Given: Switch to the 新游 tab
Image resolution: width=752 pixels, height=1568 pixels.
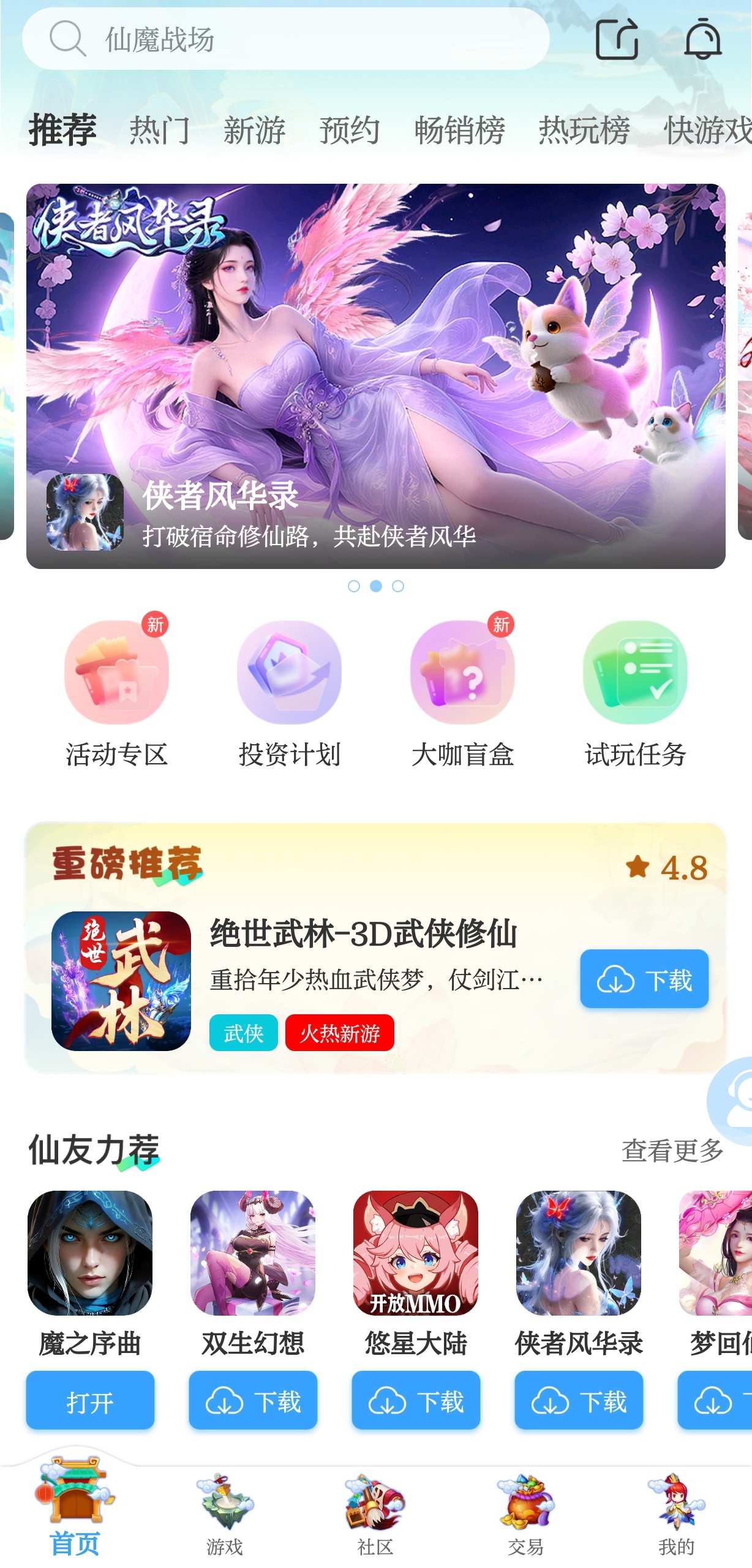Looking at the screenshot, I should [x=255, y=130].
